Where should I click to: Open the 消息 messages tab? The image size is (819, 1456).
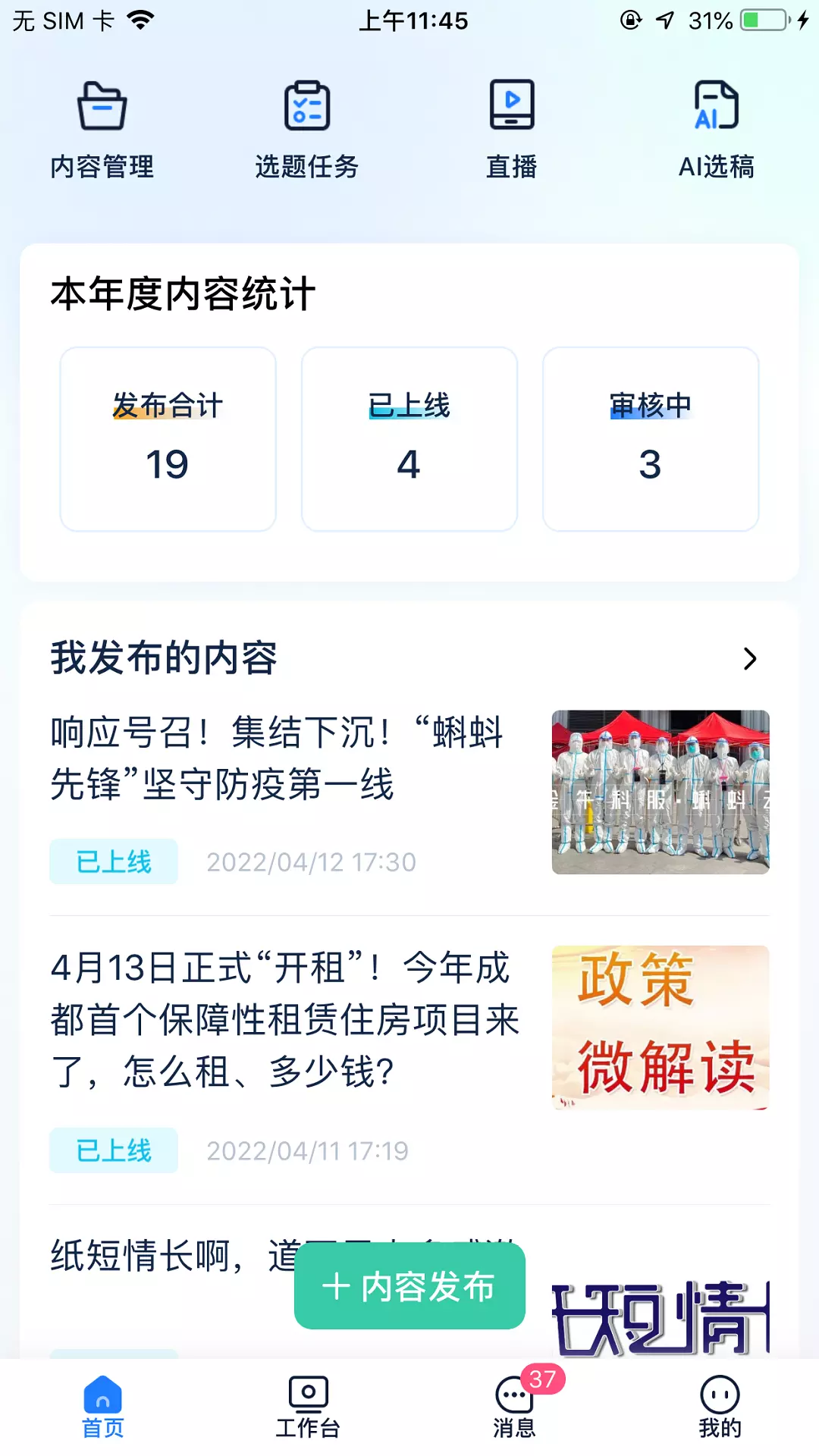point(514,1407)
